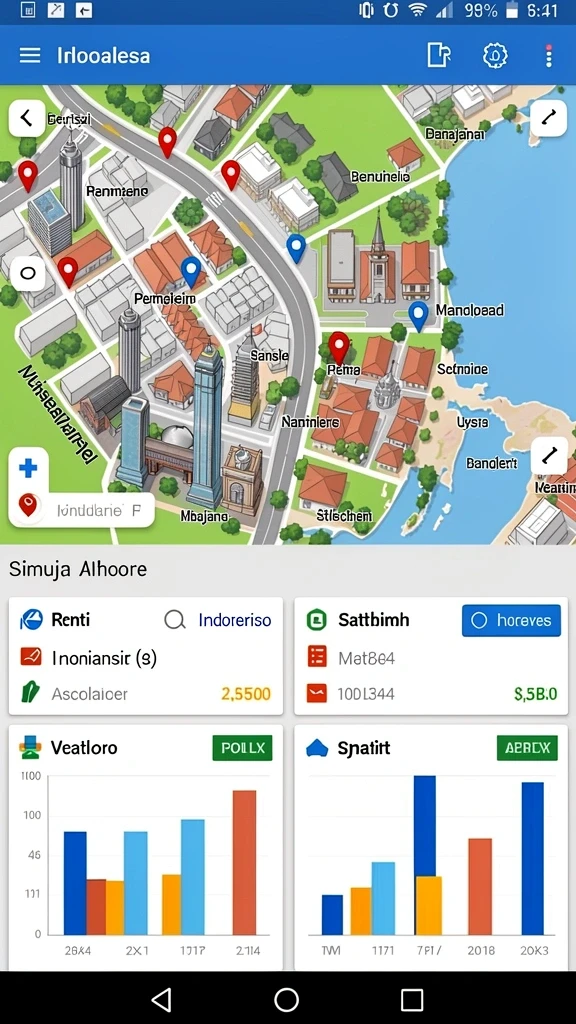Go to the Android home screen
This screenshot has height=1024, width=576.
[x=287, y=999]
